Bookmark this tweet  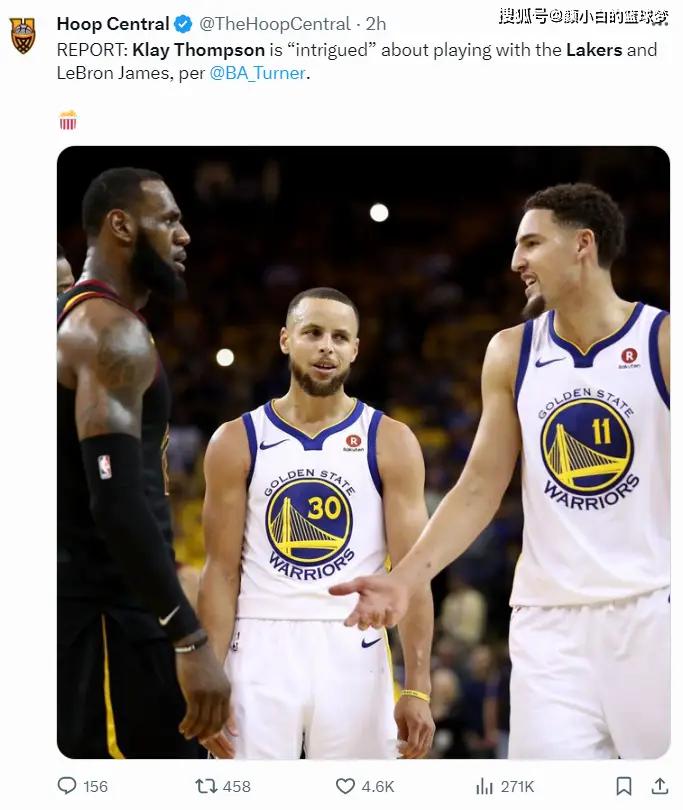coord(624,786)
